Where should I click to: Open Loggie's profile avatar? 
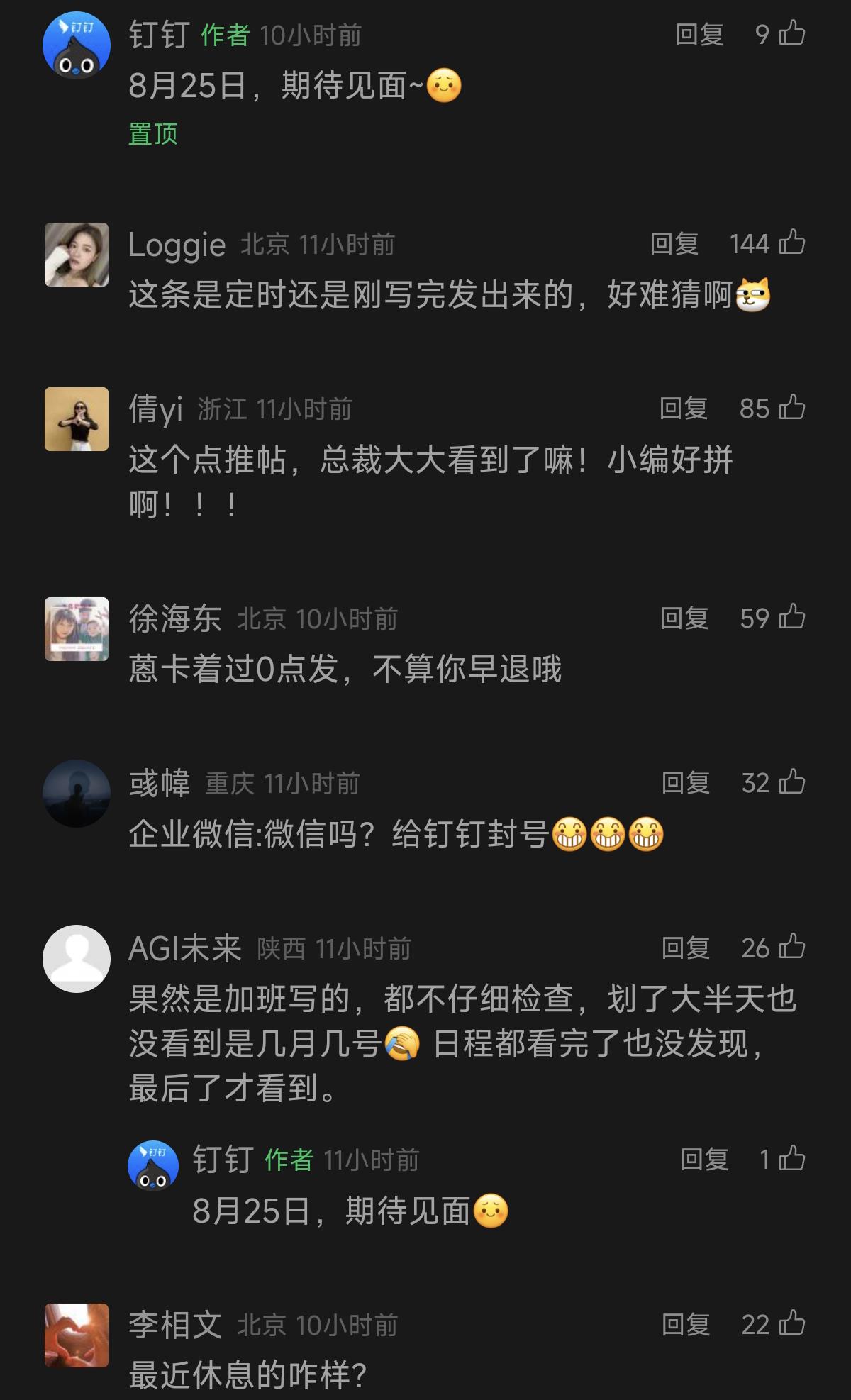(x=77, y=255)
